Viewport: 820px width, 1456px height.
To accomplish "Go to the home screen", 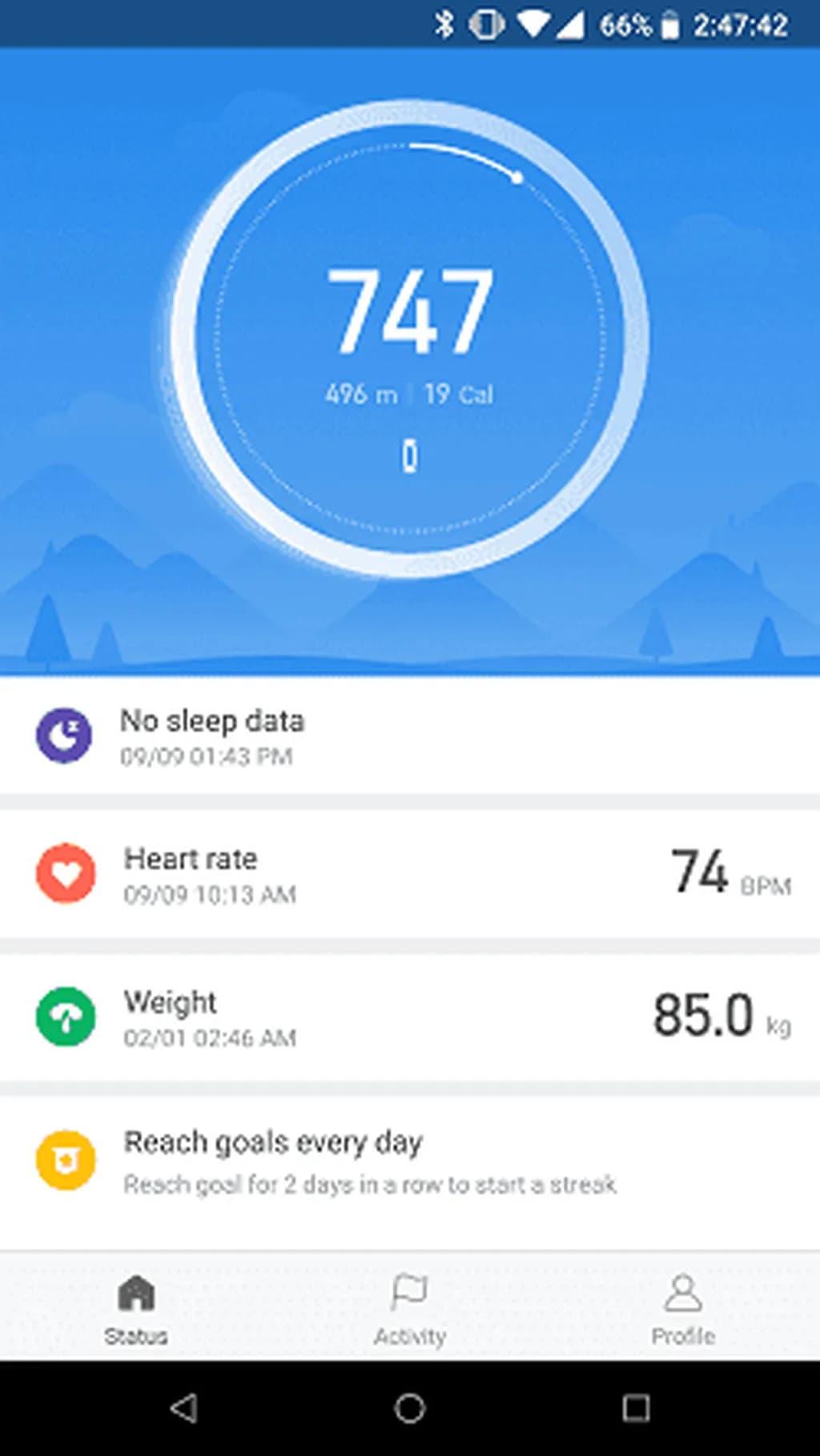I will [409, 1408].
